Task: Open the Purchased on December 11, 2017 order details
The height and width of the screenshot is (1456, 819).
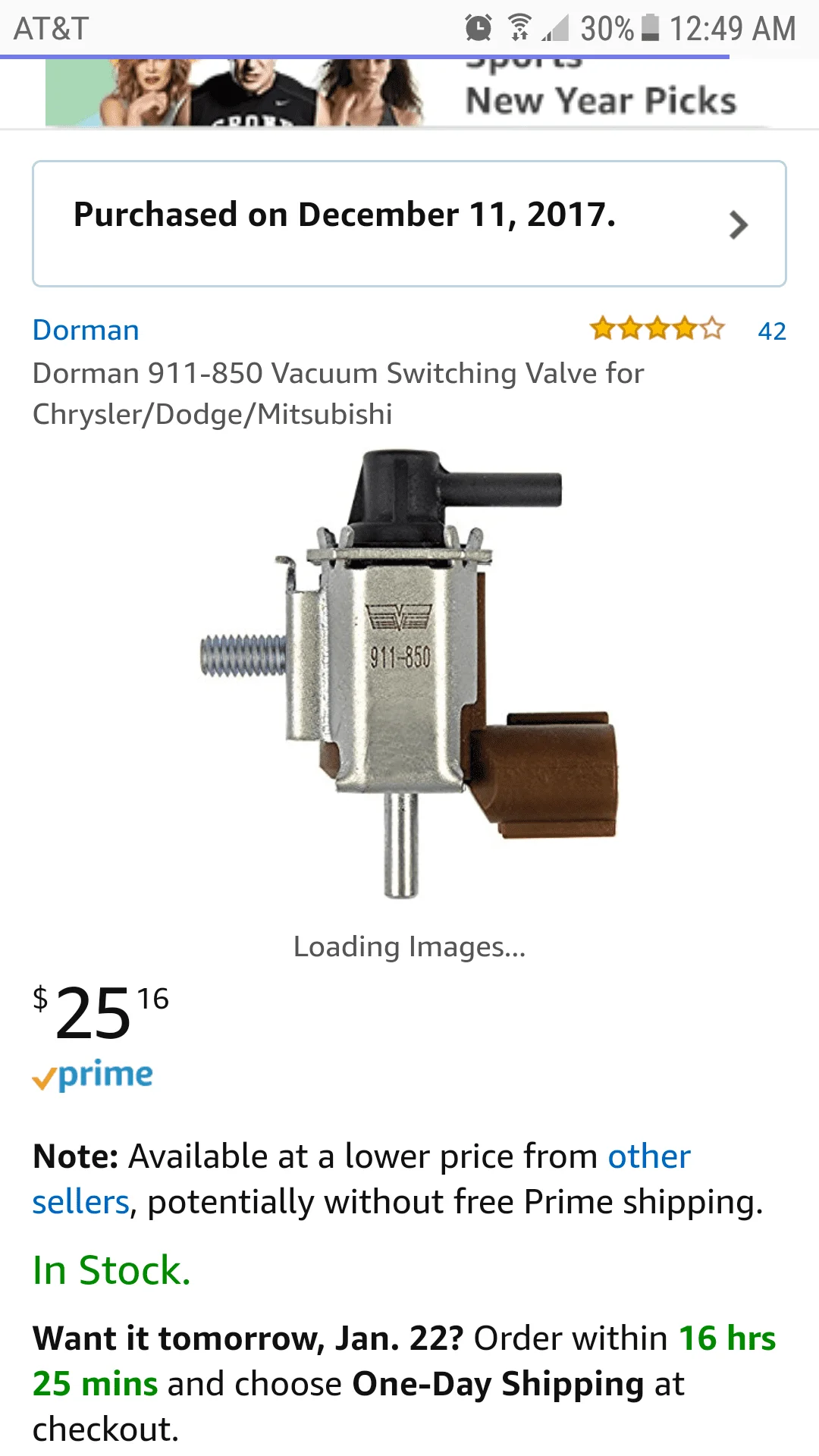Action: click(x=409, y=224)
